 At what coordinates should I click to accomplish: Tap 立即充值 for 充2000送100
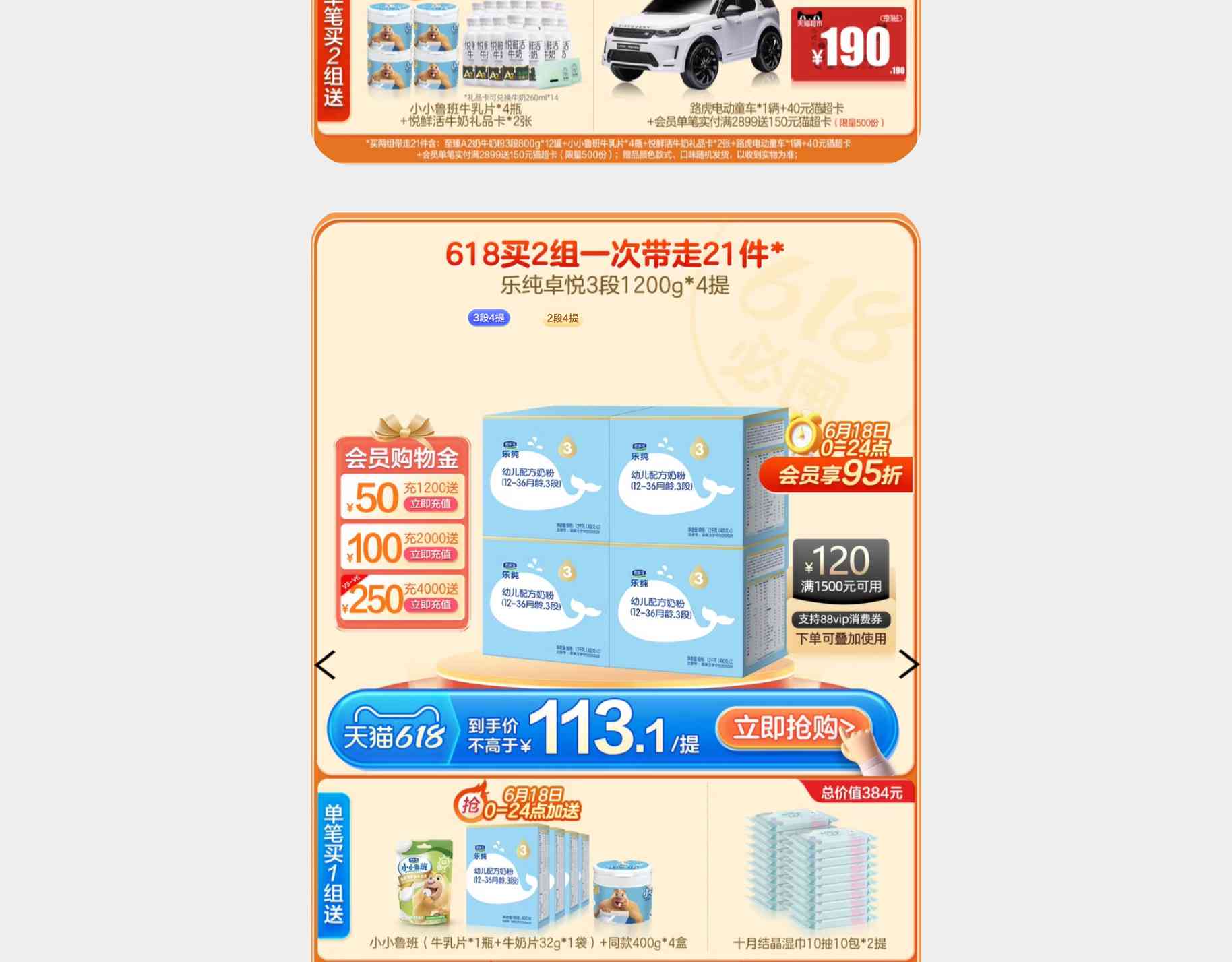click(x=431, y=554)
